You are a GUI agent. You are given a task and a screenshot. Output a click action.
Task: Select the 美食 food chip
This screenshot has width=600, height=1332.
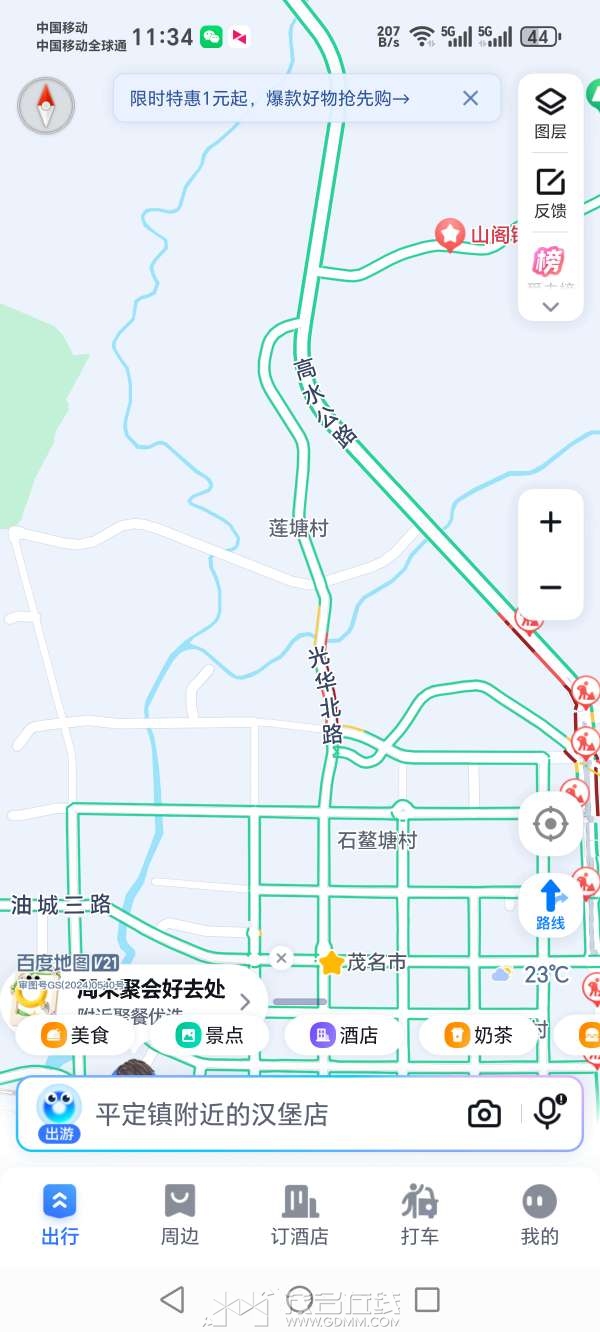click(75, 1035)
